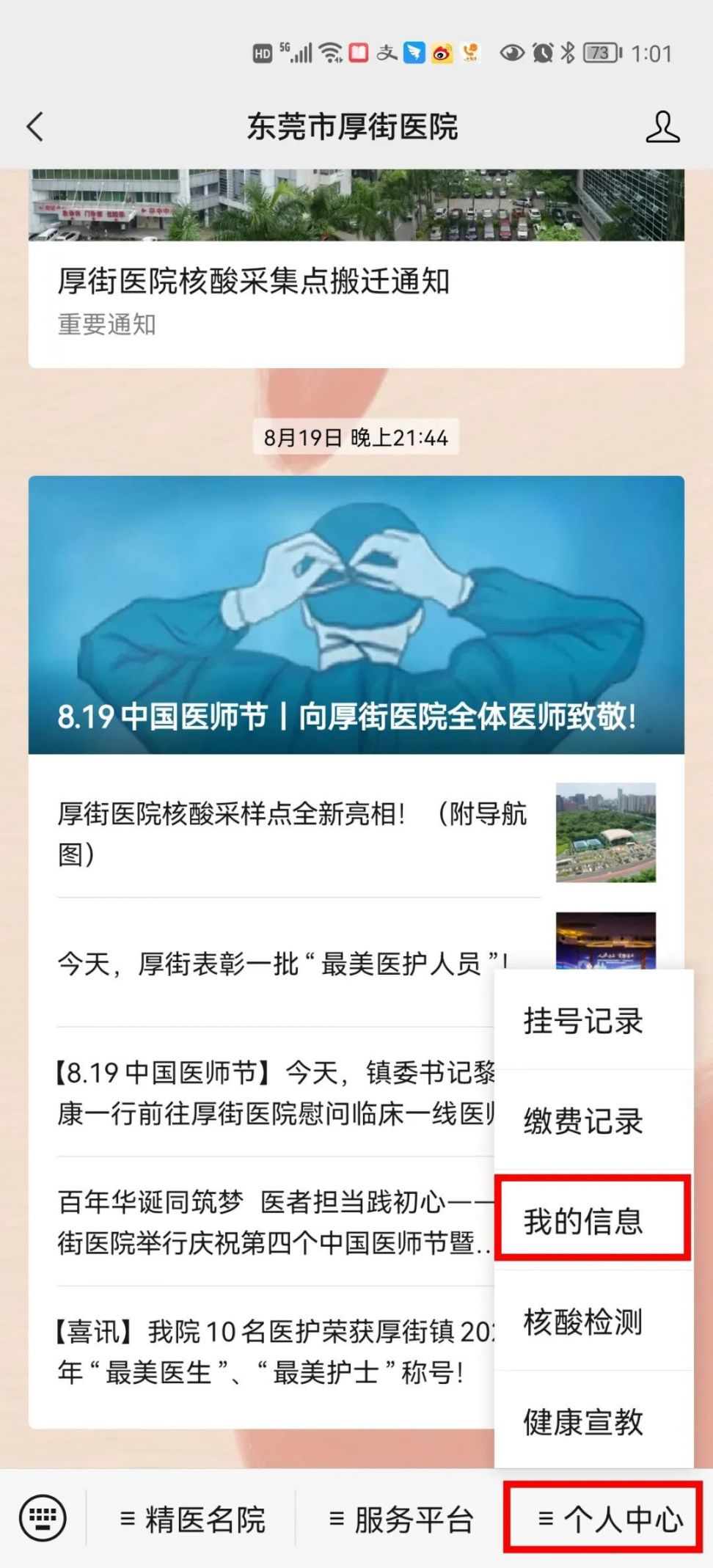Go back using the top-left arrow

point(35,127)
